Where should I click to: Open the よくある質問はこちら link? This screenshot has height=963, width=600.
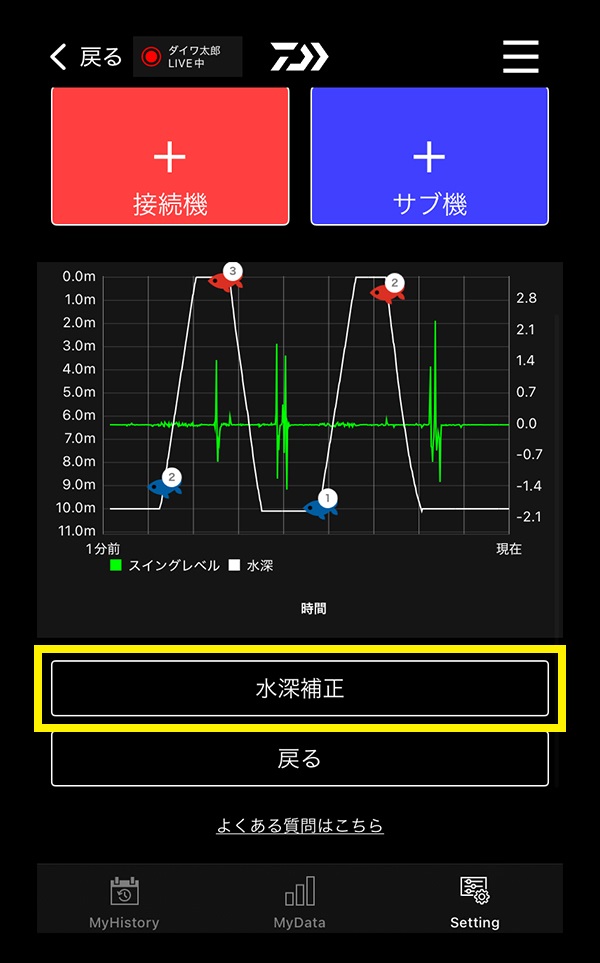pyautogui.click(x=300, y=825)
